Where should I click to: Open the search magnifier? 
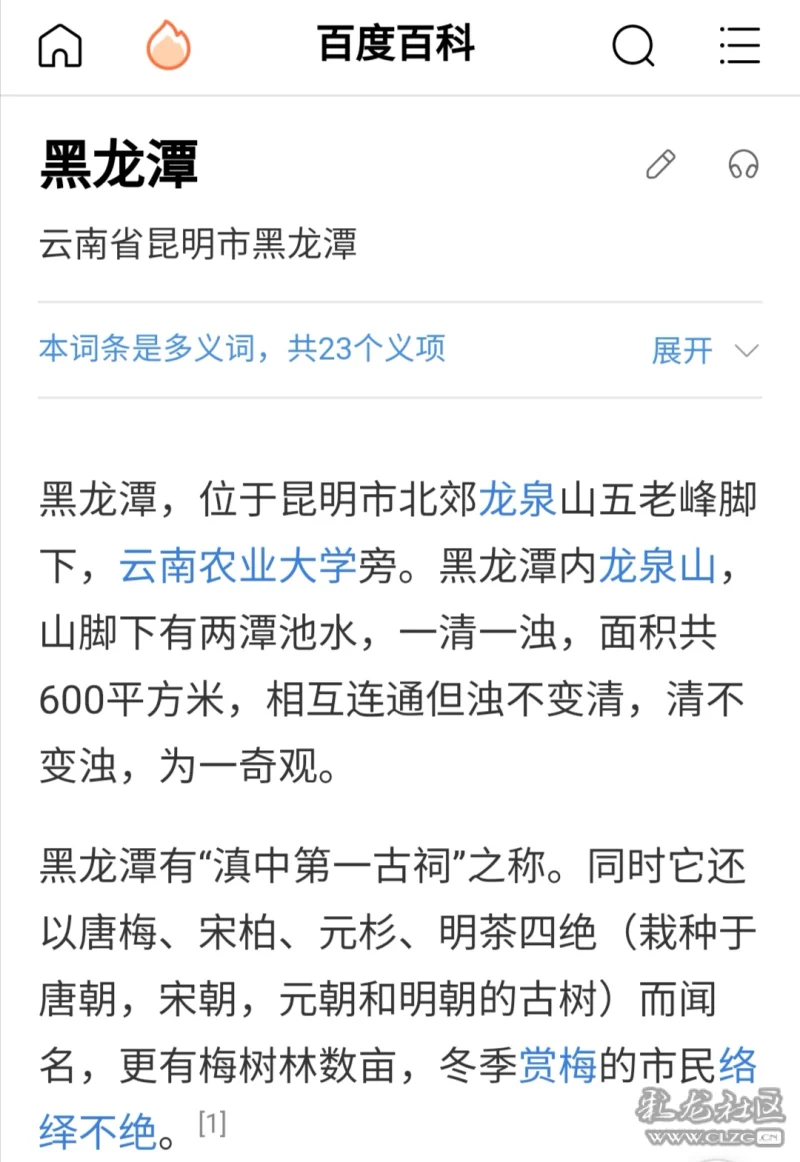(x=633, y=46)
